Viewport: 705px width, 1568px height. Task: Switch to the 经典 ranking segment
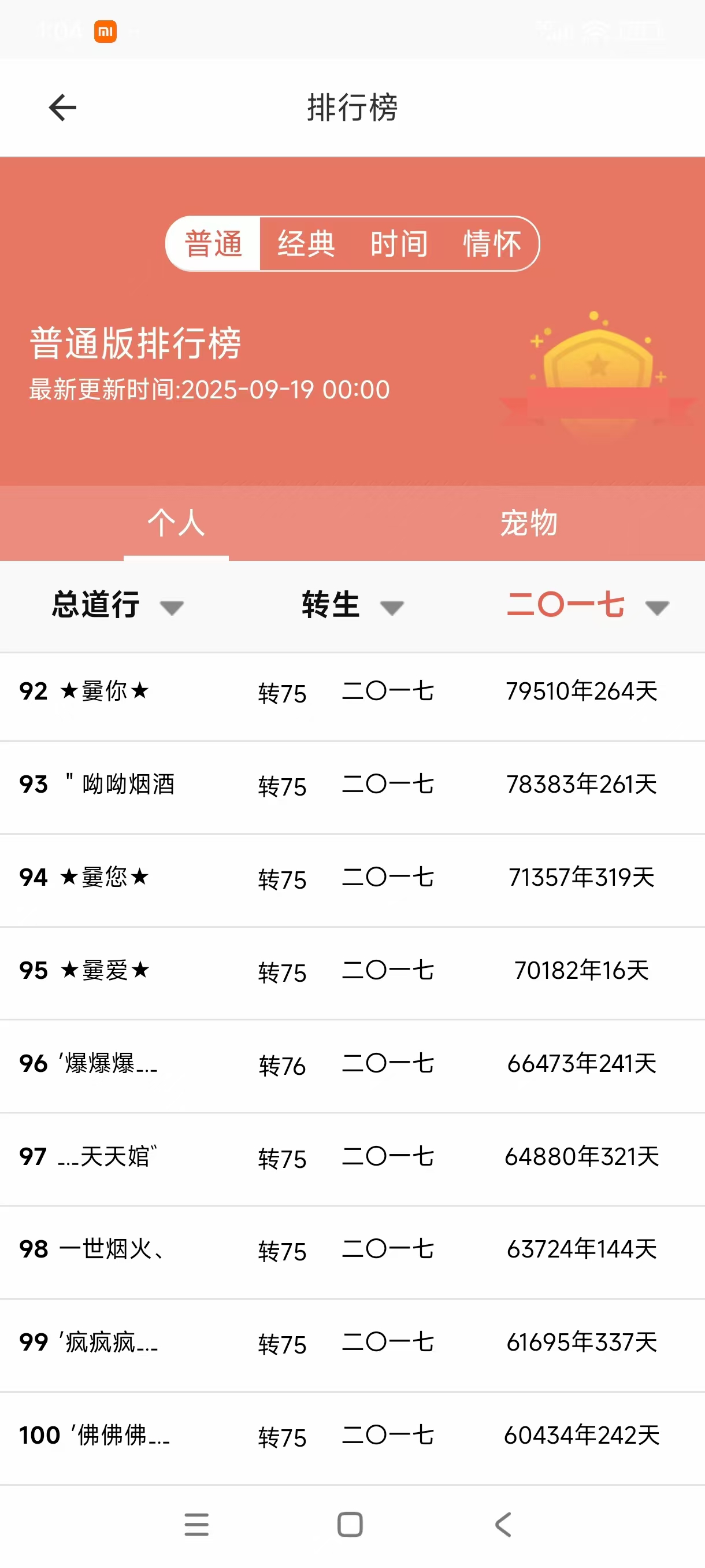point(306,243)
